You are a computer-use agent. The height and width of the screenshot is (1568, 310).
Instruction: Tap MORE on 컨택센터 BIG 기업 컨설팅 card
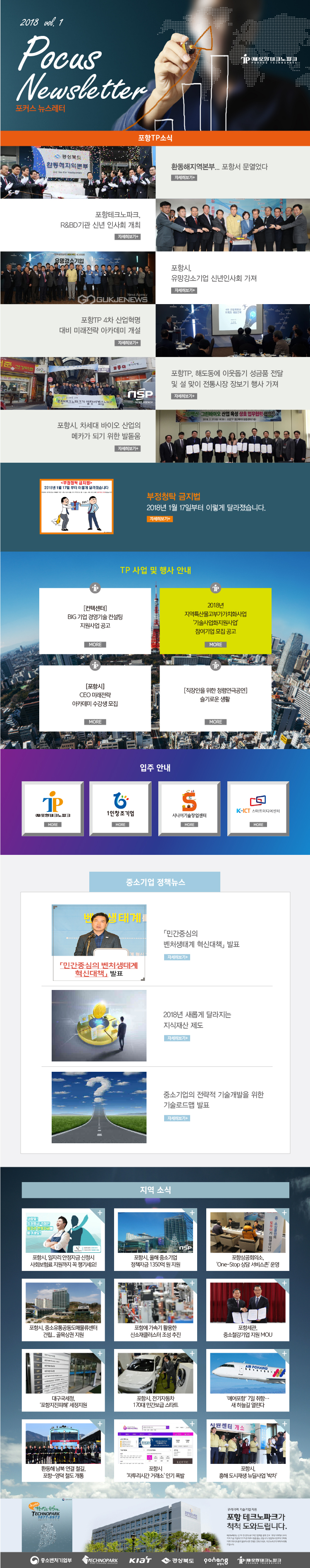click(95, 644)
